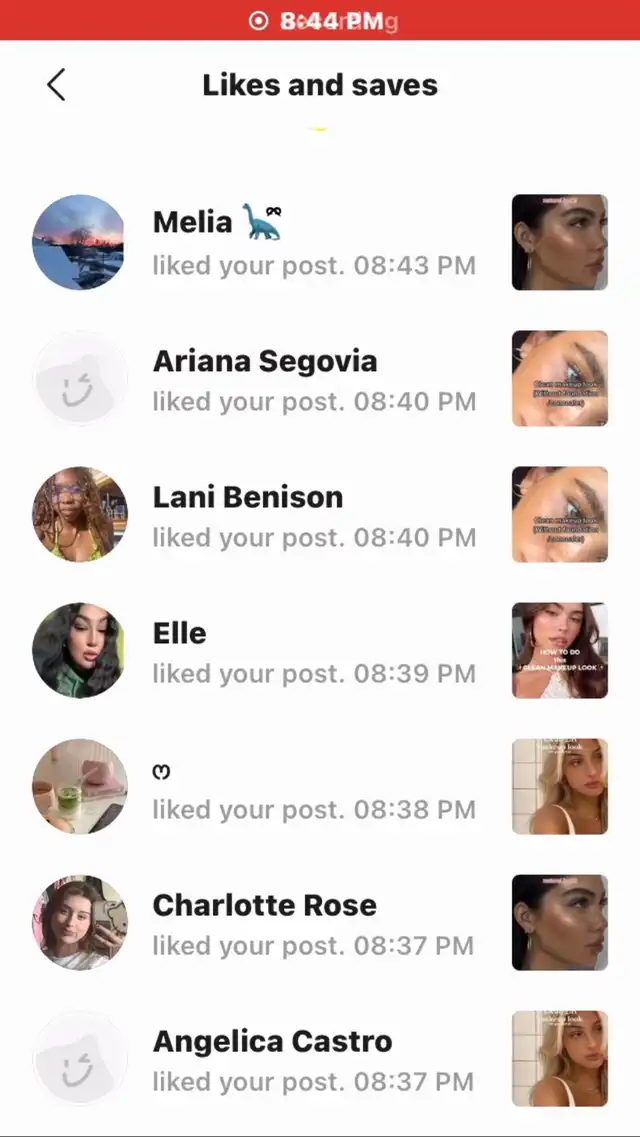640x1137 pixels.
Task: Open Charlotte Rose's like notification
Action: (320, 923)
